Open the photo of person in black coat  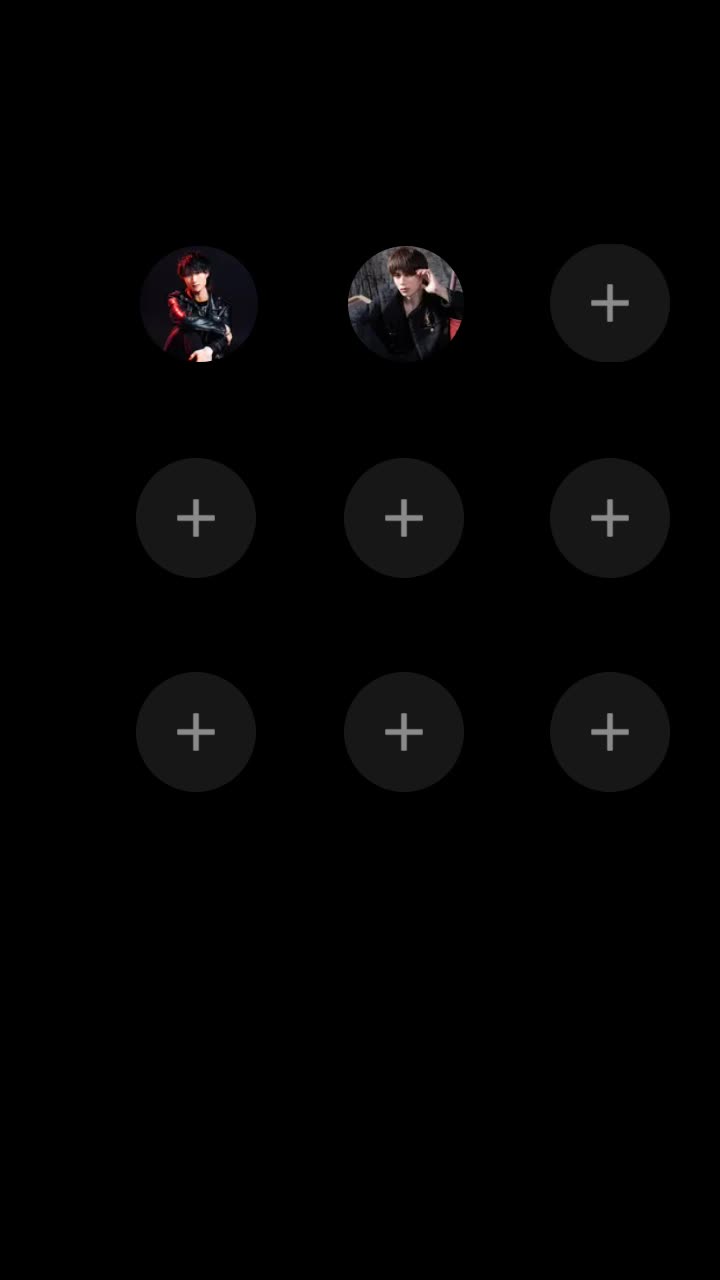(405, 303)
